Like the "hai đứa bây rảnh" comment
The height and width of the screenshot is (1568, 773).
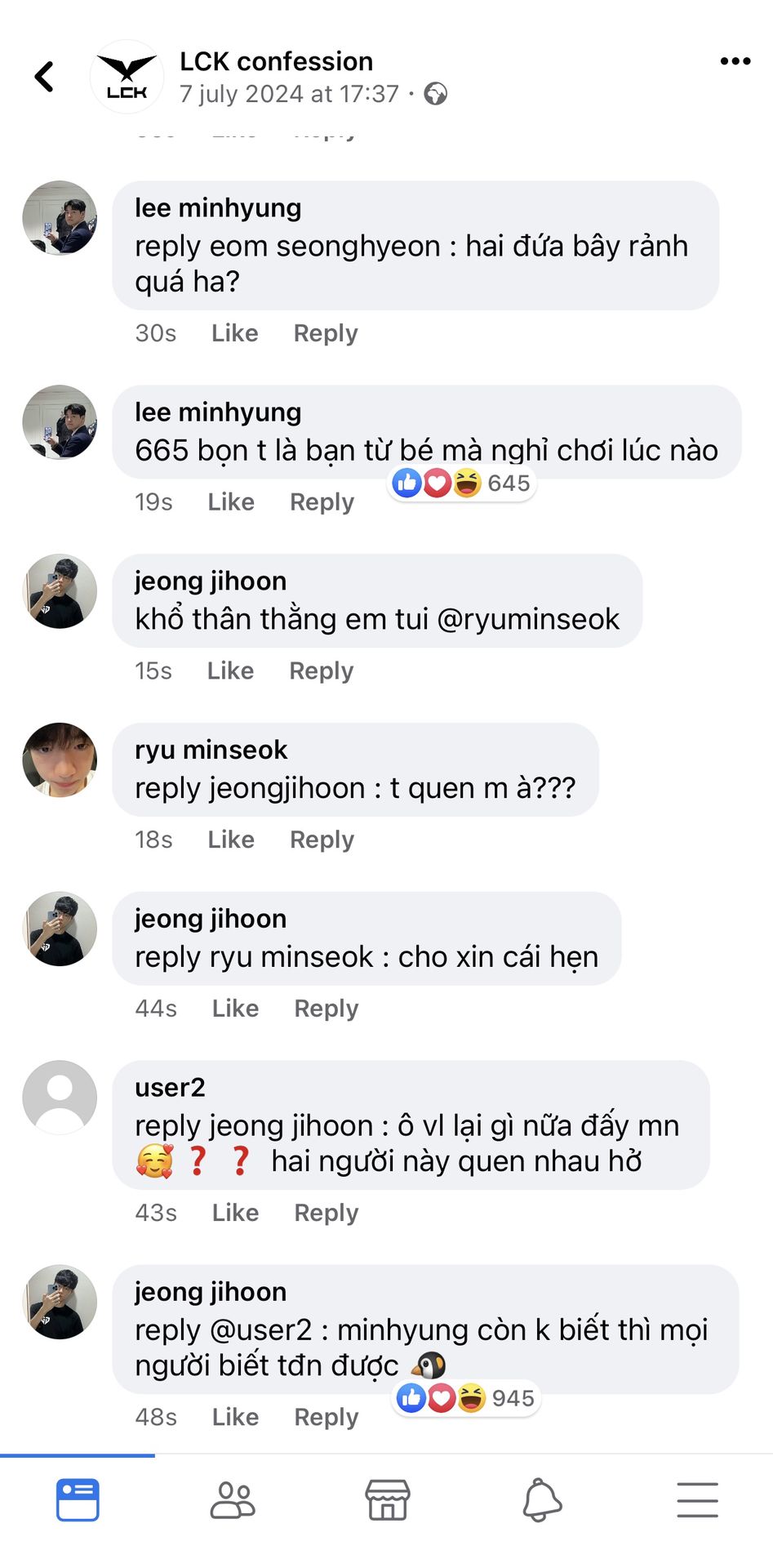coord(234,333)
